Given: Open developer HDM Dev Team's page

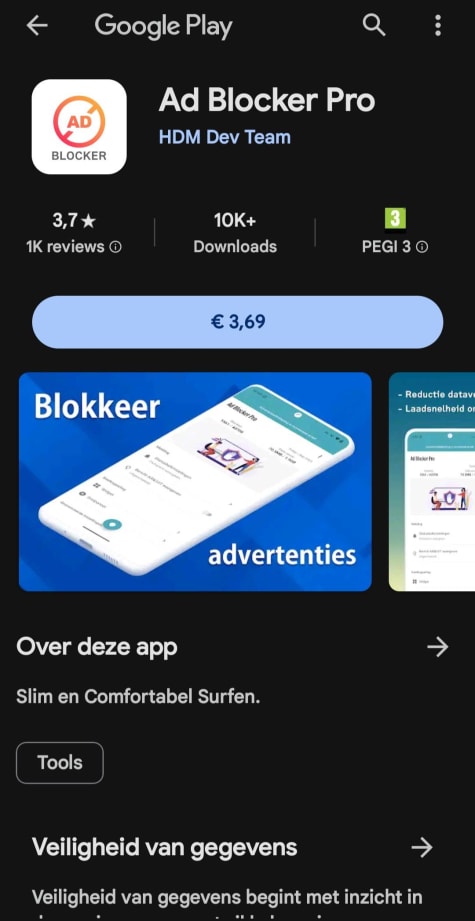Looking at the screenshot, I should pyautogui.click(x=224, y=137).
